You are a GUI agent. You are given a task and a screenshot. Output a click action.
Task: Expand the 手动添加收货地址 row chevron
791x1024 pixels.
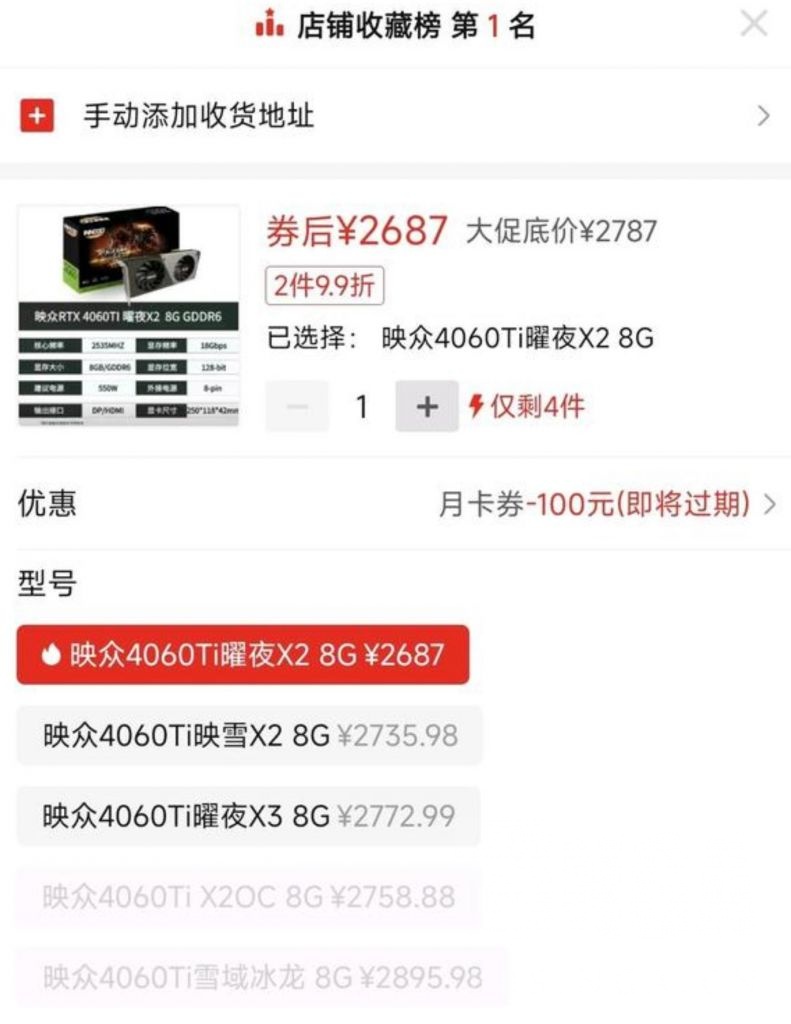click(764, 116)
